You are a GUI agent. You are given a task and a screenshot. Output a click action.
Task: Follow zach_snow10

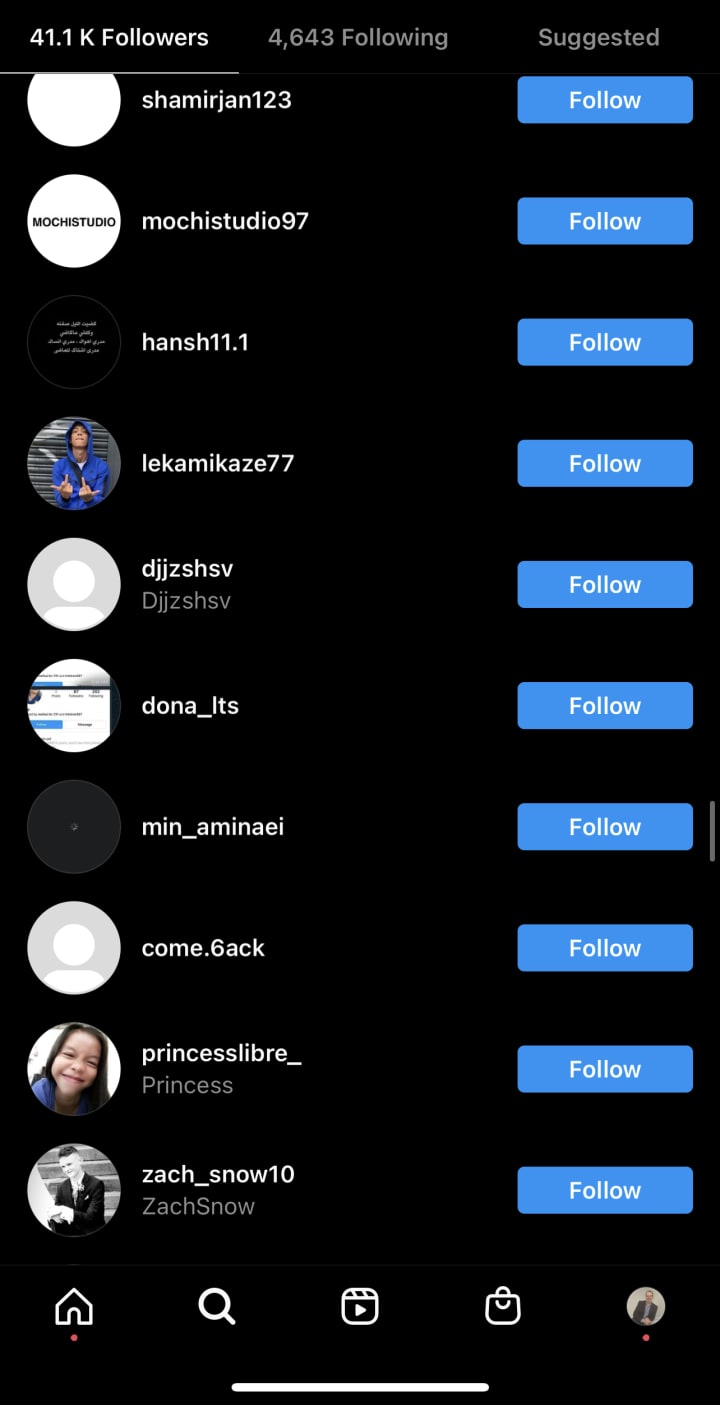click(x=604, y=1190)
